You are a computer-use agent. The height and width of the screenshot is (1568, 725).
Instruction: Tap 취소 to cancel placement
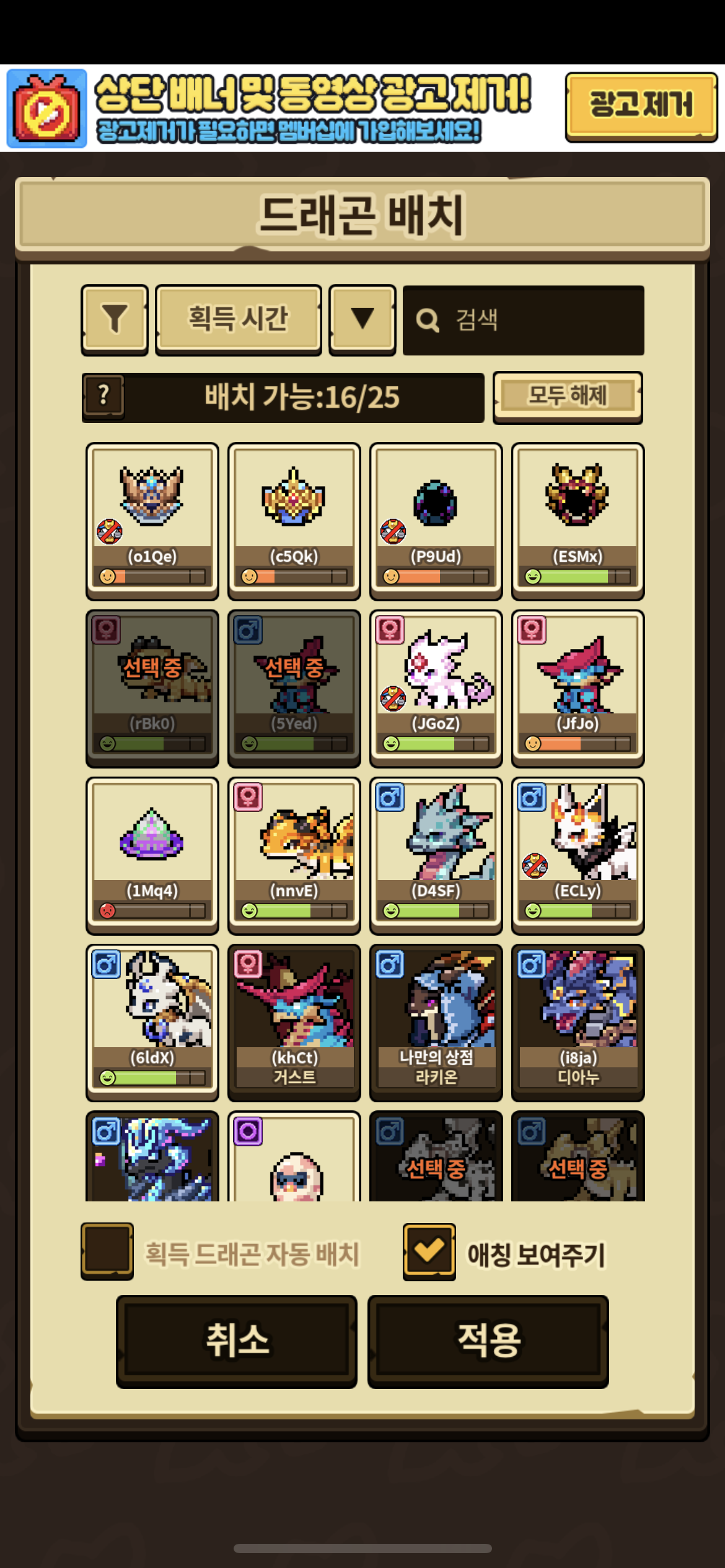[237, 1341]
